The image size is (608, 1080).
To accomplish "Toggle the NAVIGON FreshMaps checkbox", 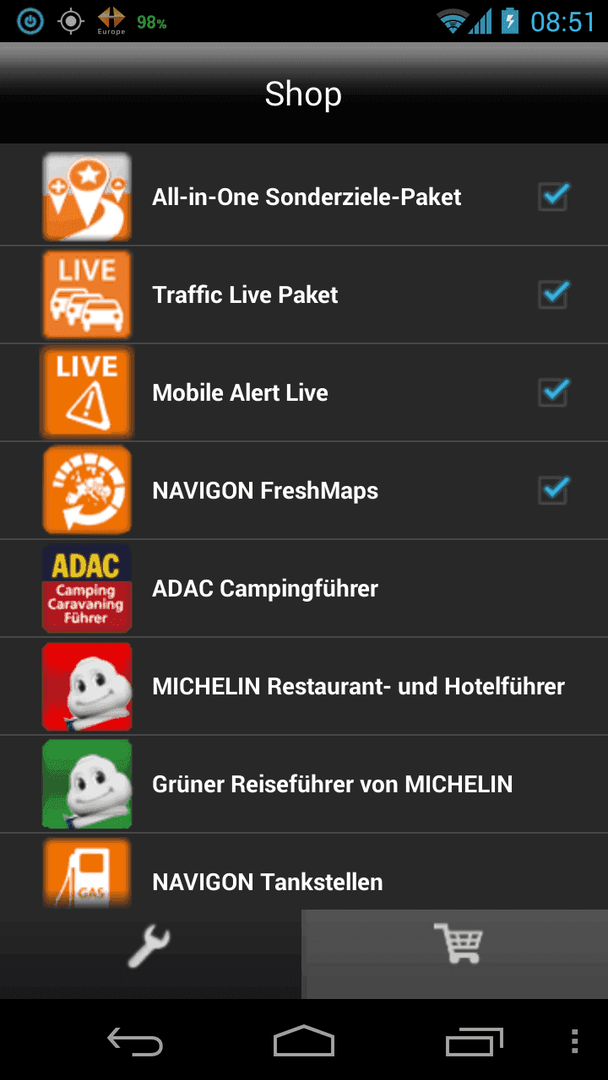I will click(554, 490).
